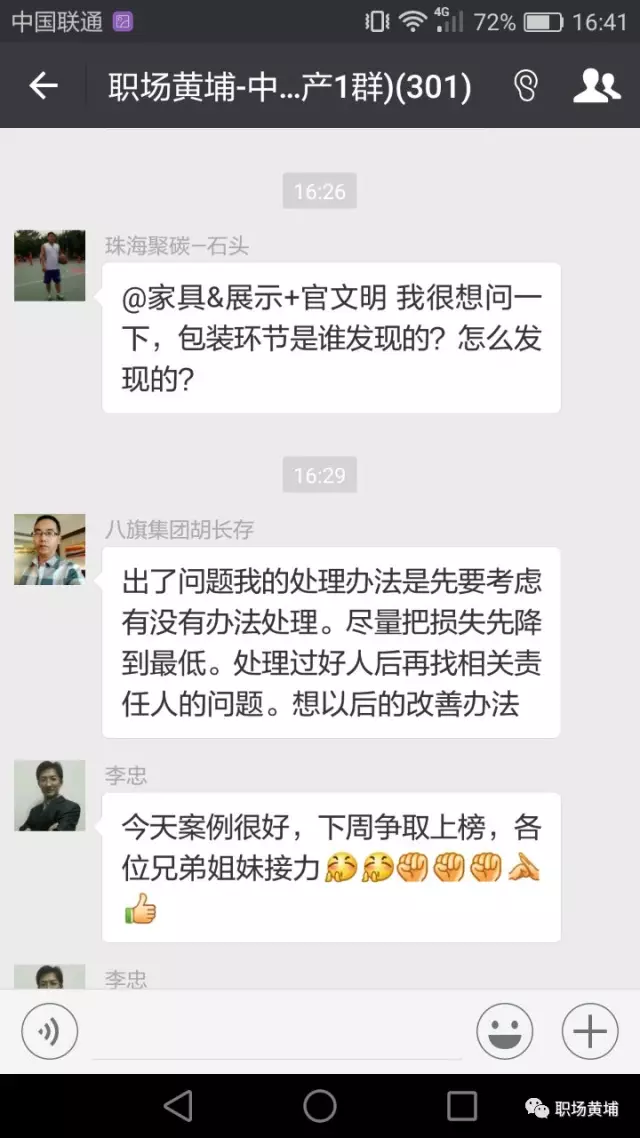The width and height of the screenshot is (640, 1138).
Task: View 李忠's avatar beside the 今天案例很好 message
Action: [49, 795]
